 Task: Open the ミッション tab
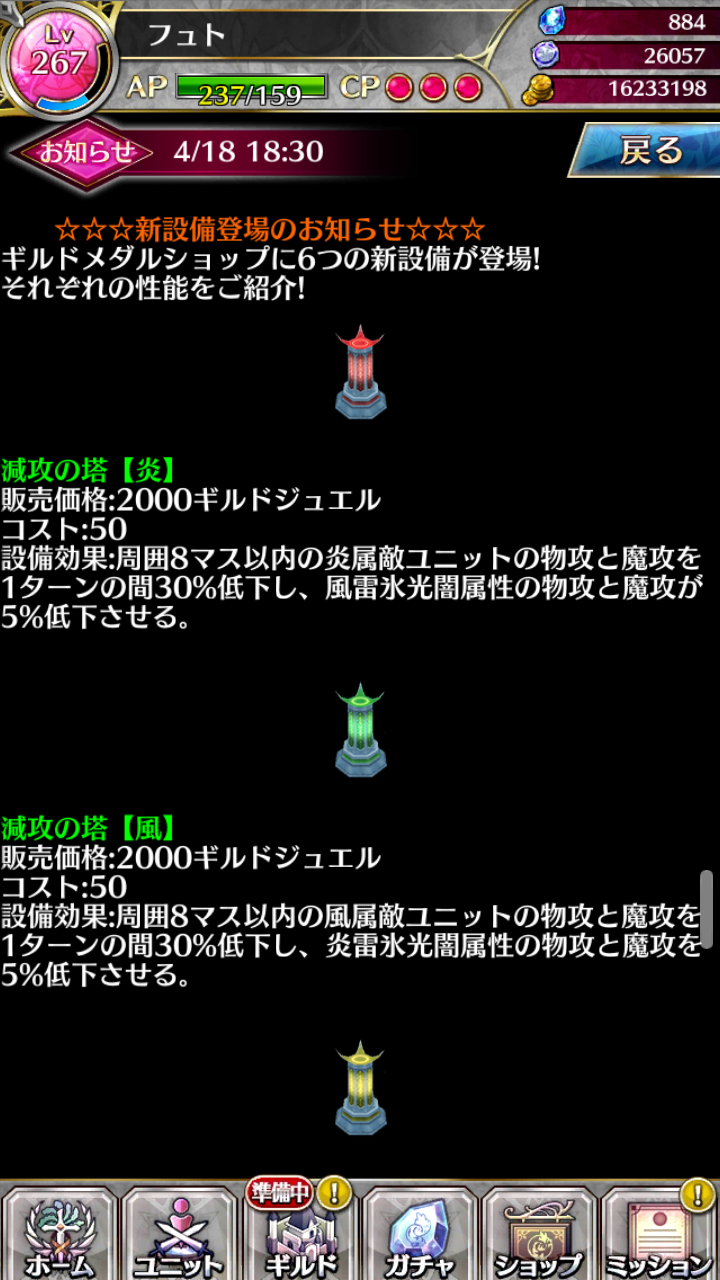point(658,1234)
